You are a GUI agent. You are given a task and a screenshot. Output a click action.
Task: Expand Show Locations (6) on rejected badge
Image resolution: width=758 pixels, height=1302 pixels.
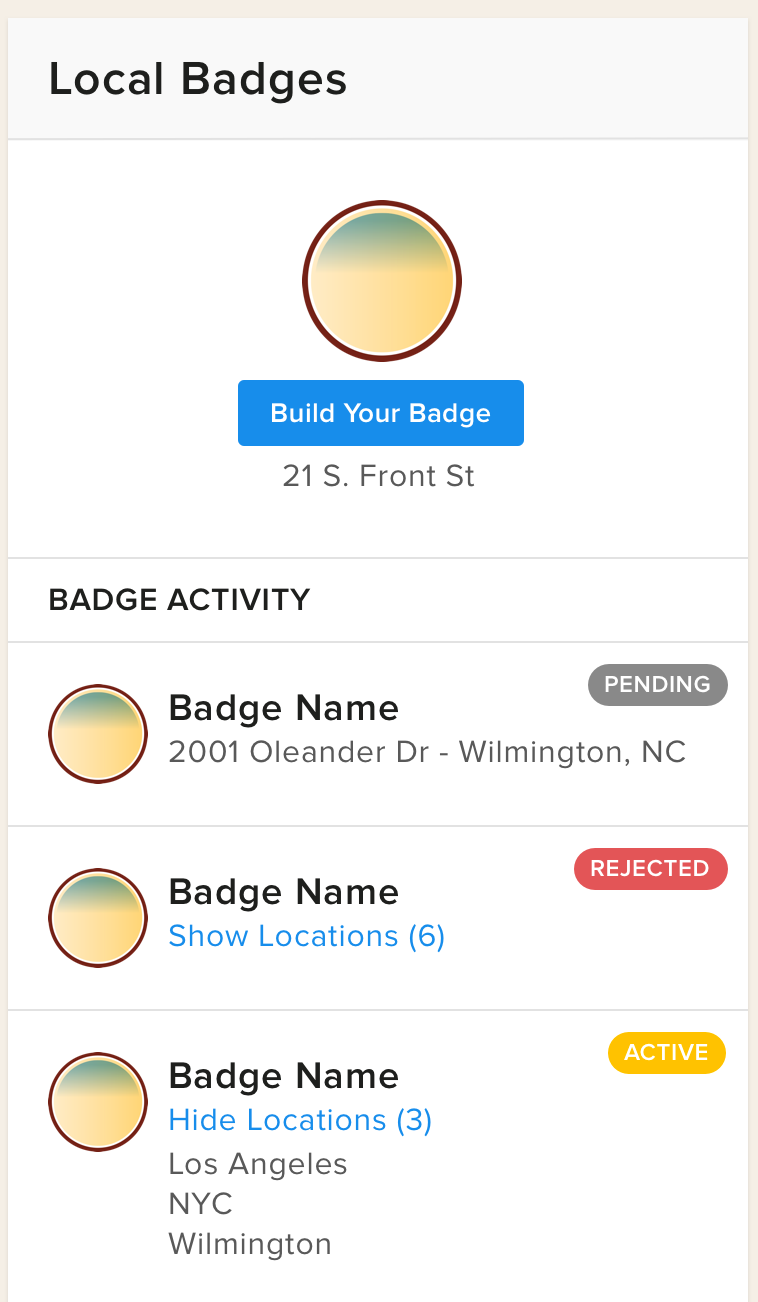[x=306, y=936]
